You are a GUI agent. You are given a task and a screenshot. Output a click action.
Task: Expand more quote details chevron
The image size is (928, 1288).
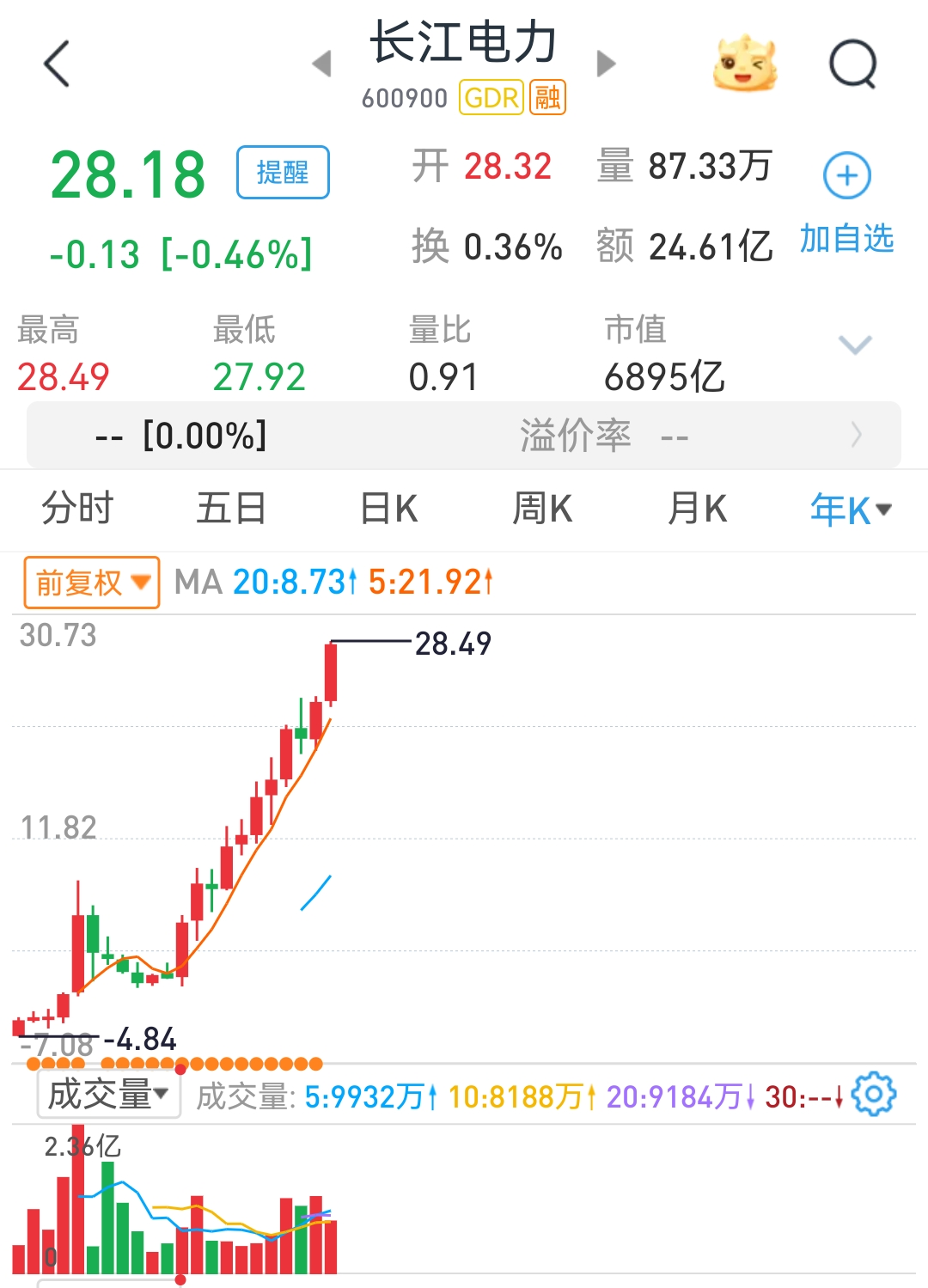pyautogui.click(x=855, y=345)
